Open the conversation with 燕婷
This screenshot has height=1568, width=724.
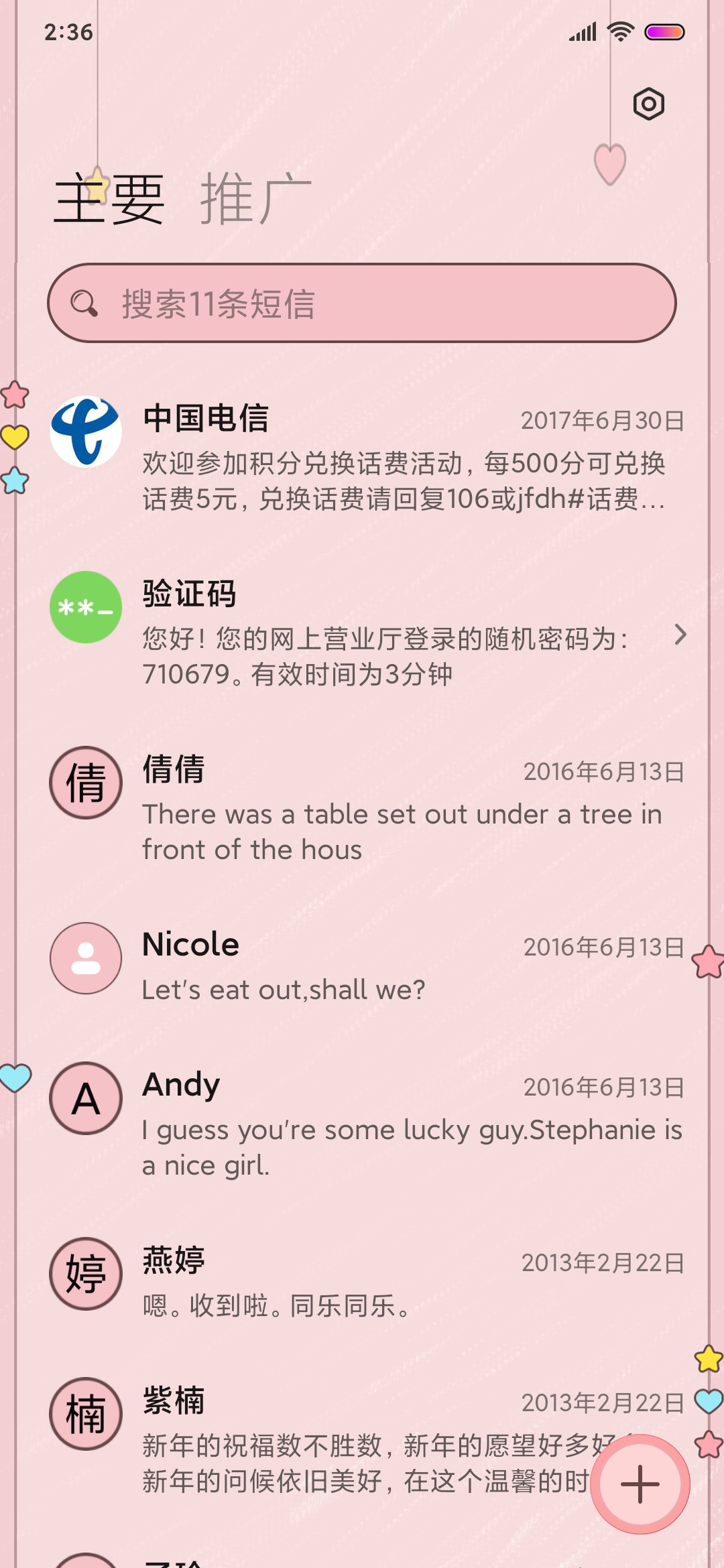click(x=362, y=1281)
